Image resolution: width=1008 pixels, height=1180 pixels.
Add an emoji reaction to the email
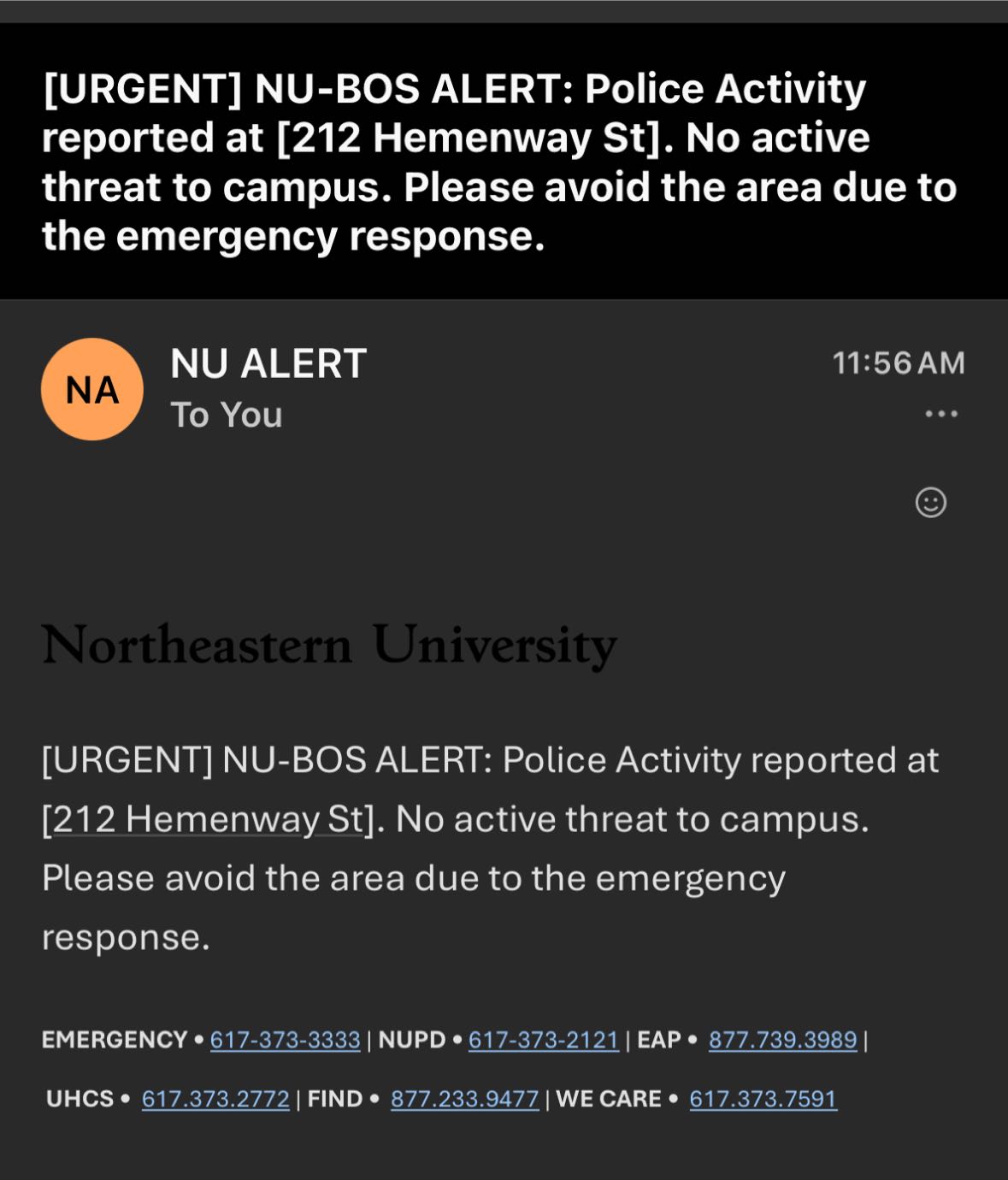tap(930, 502)
